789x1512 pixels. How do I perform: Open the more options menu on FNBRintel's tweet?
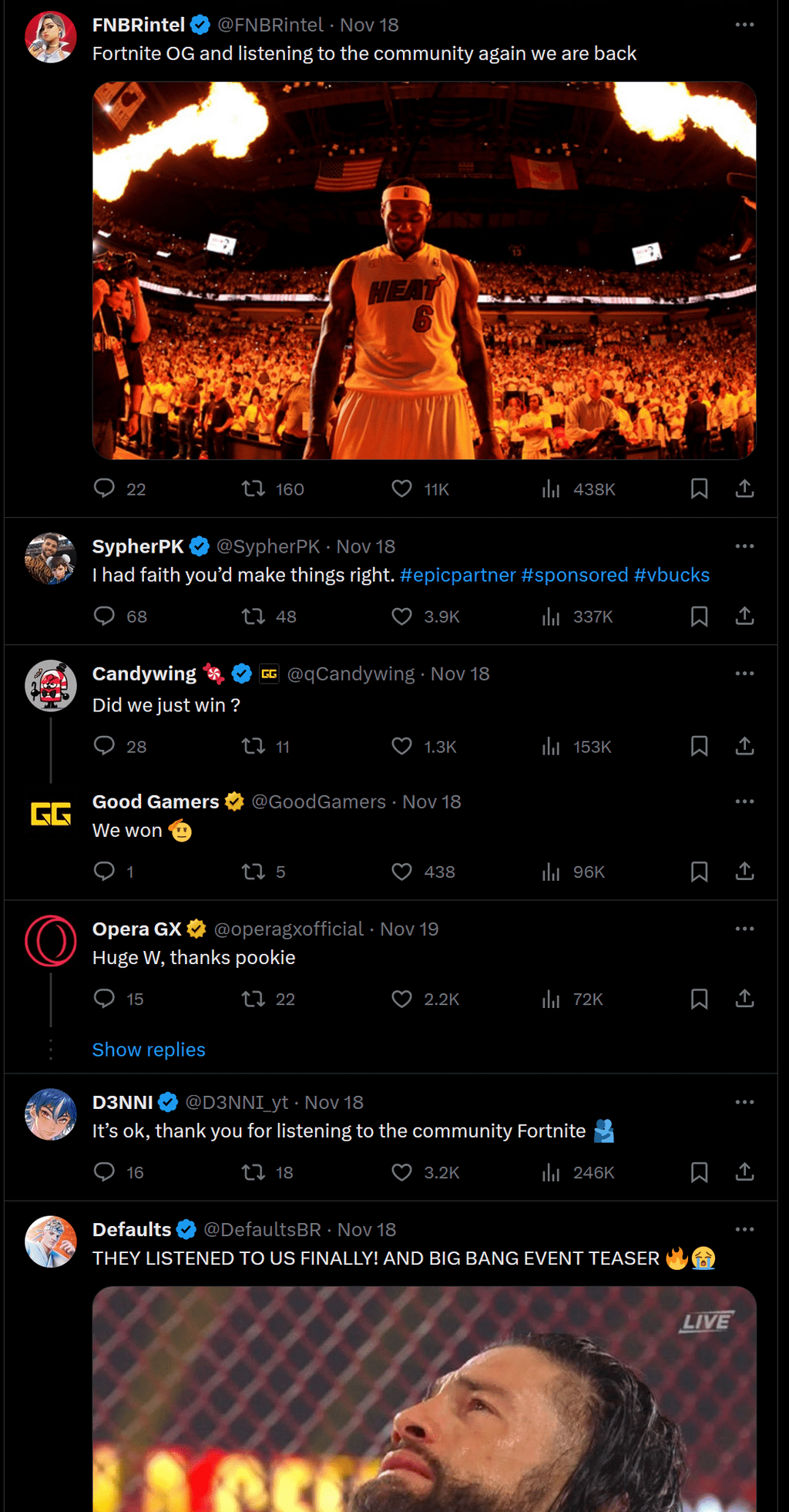(x=744, y=24)
